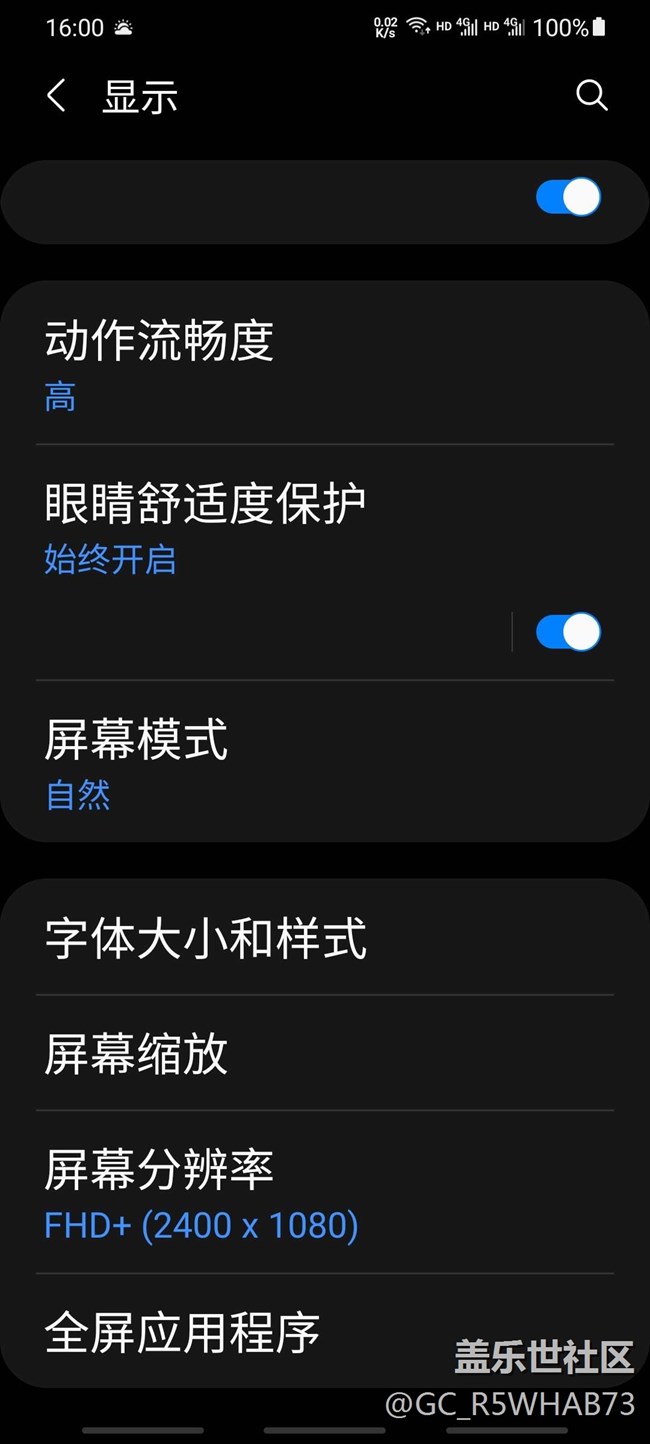Open 动作流畅度 setting
This screenshot has width=650, height=1444.
[325, 364]
